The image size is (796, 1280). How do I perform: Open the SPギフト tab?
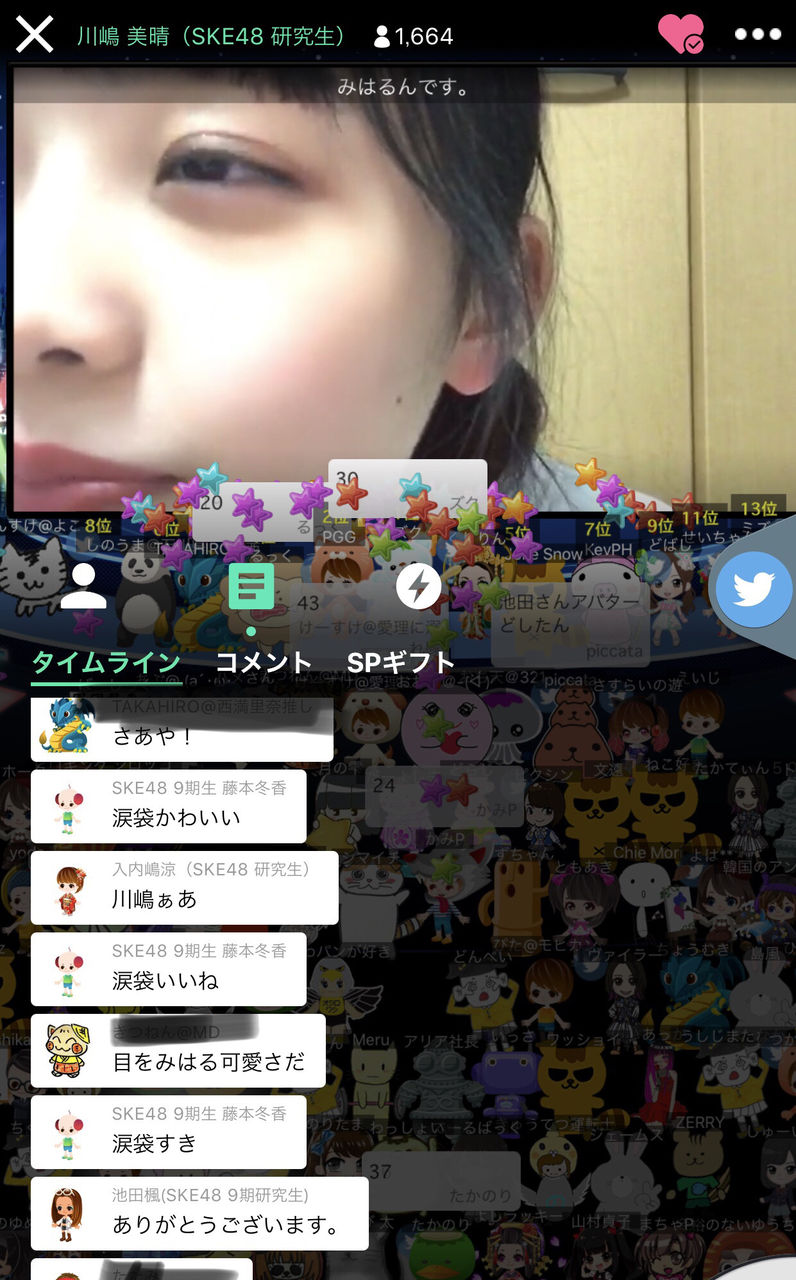pyautogui.click(x=401, y=662)
